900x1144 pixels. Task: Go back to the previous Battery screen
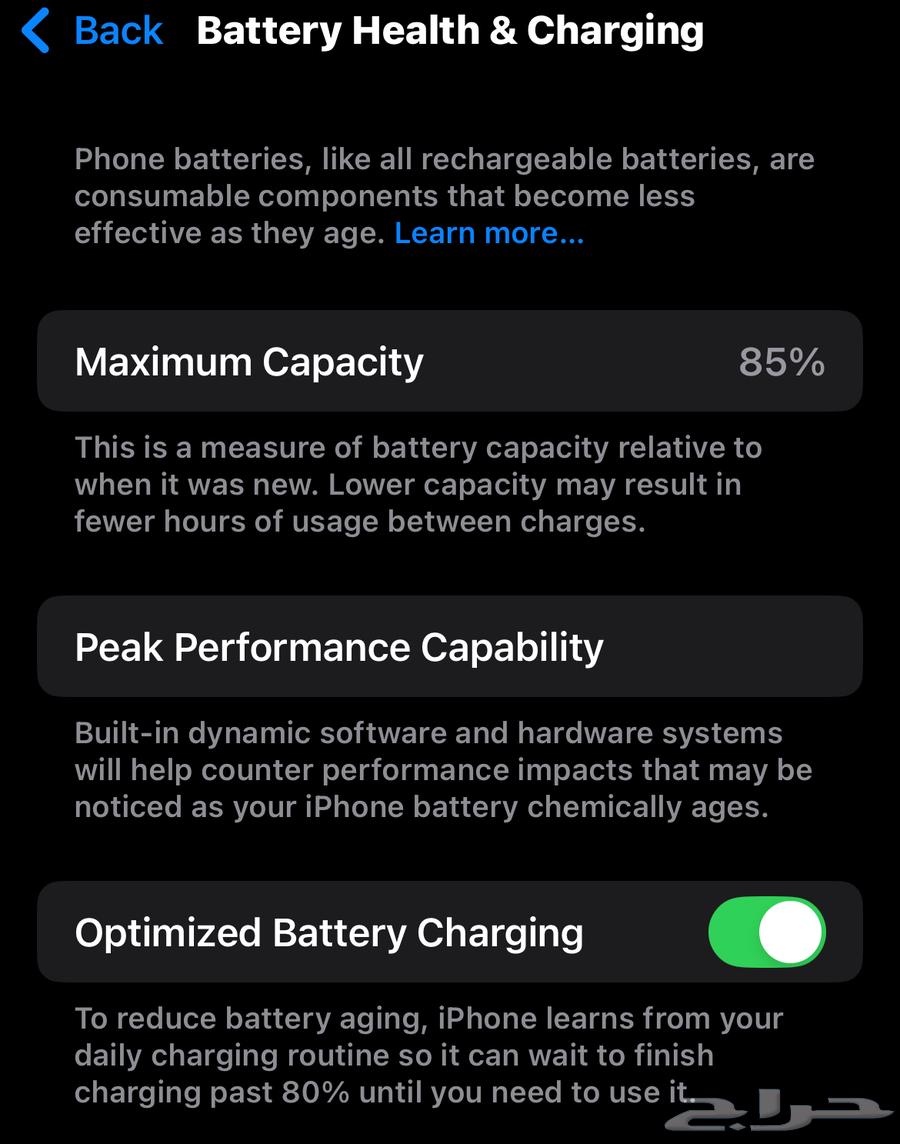click(x=94, y=31)
